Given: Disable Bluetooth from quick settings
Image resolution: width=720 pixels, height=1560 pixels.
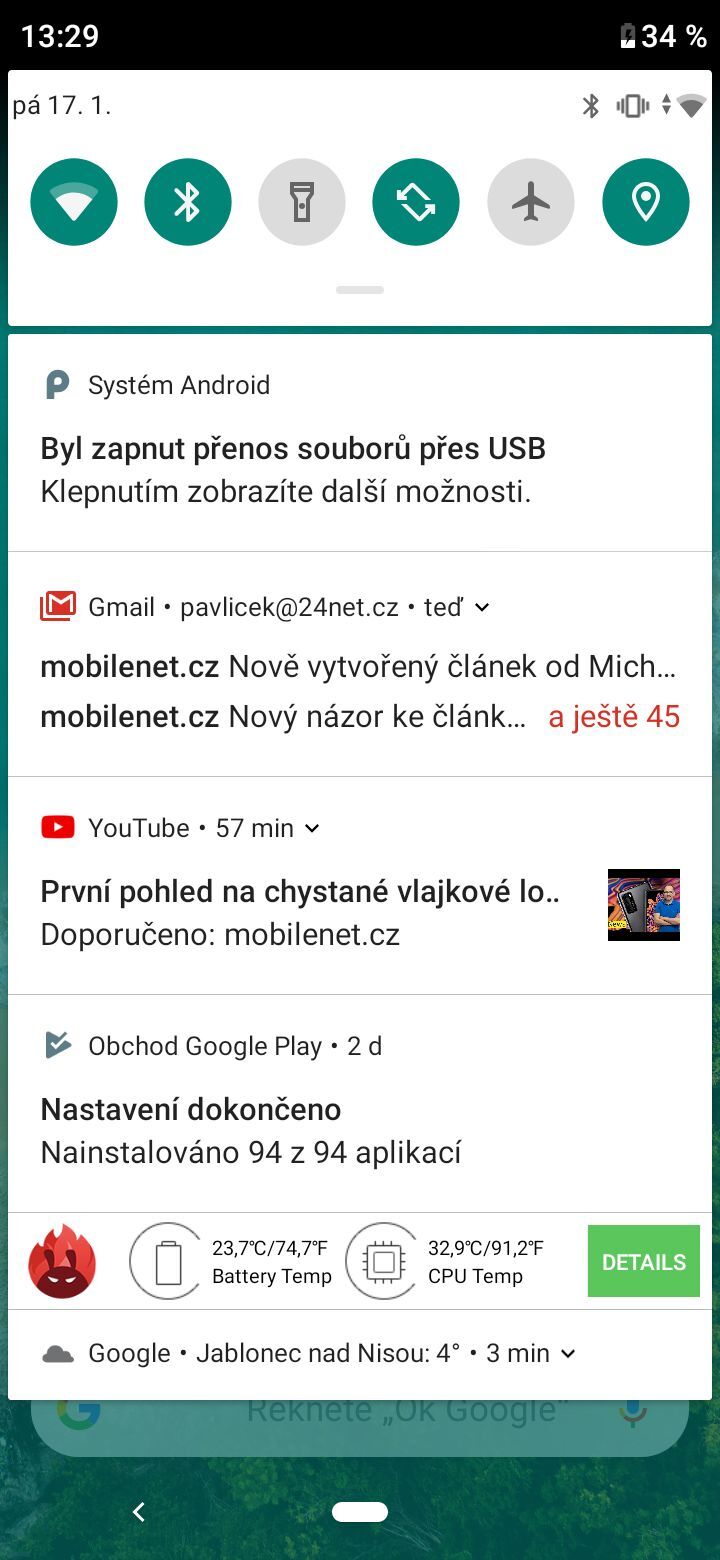Looking at the screenshot, I should (x=188, y=203).
